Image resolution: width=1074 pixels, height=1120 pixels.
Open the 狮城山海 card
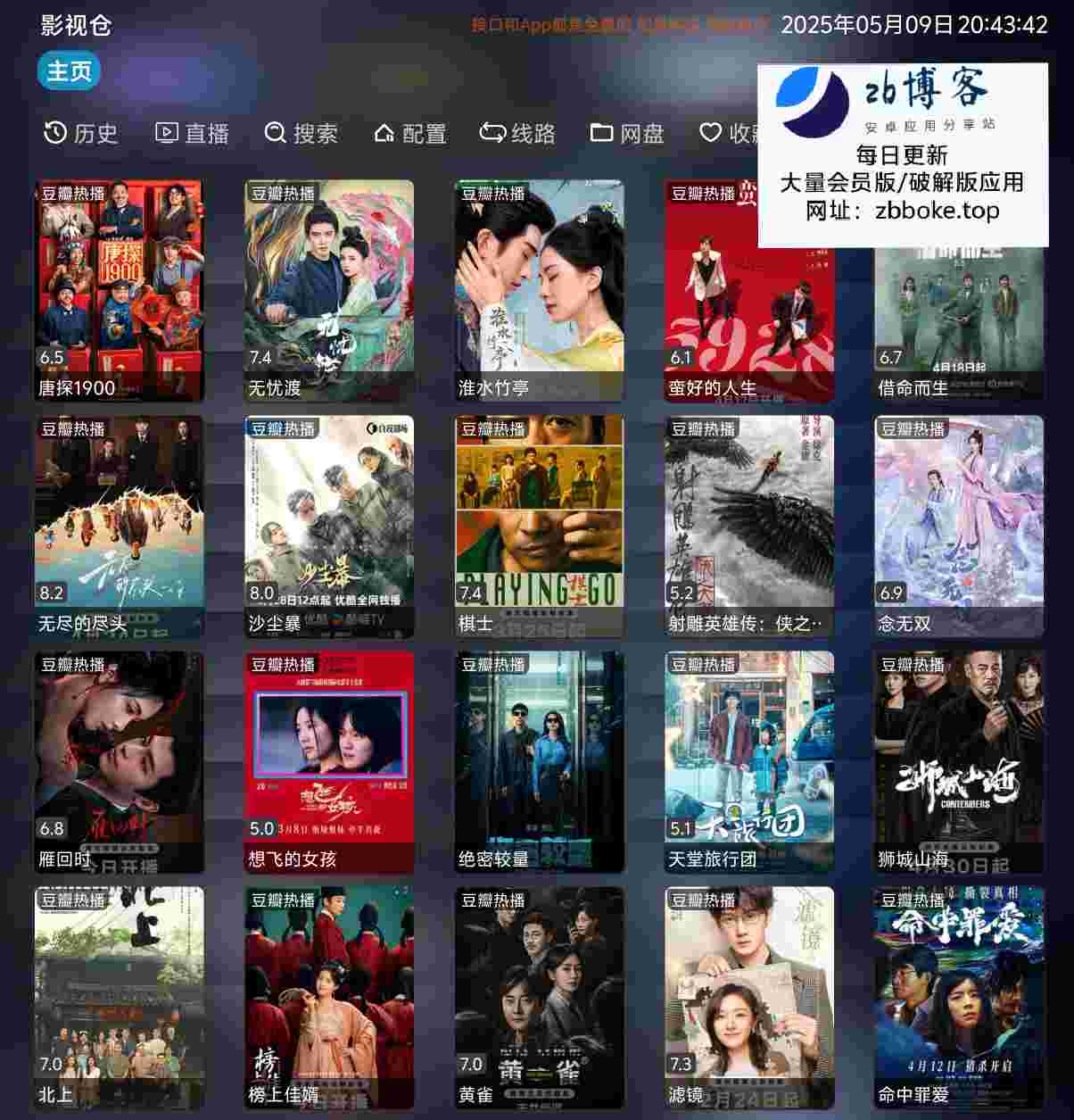coord(958,761)
